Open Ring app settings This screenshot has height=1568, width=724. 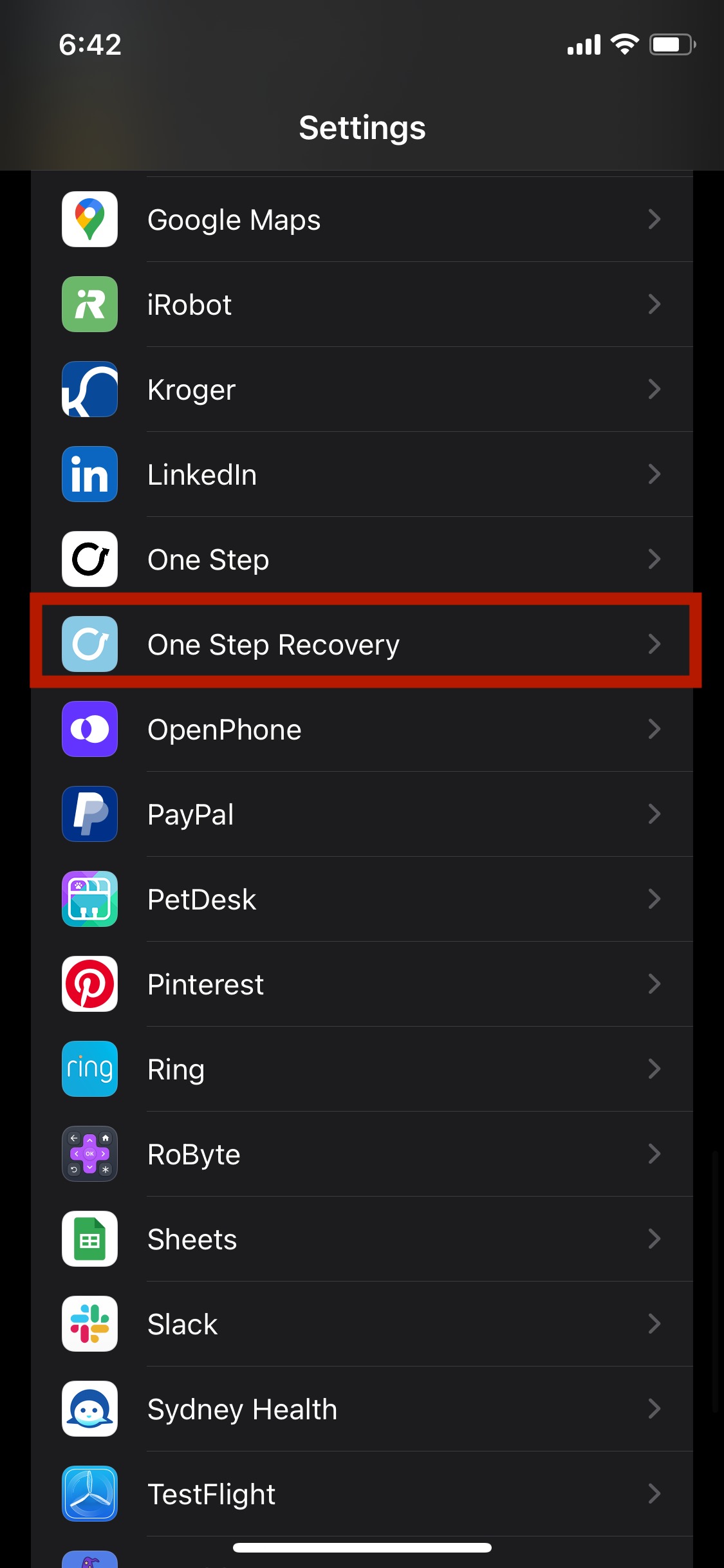(362, 1069)
